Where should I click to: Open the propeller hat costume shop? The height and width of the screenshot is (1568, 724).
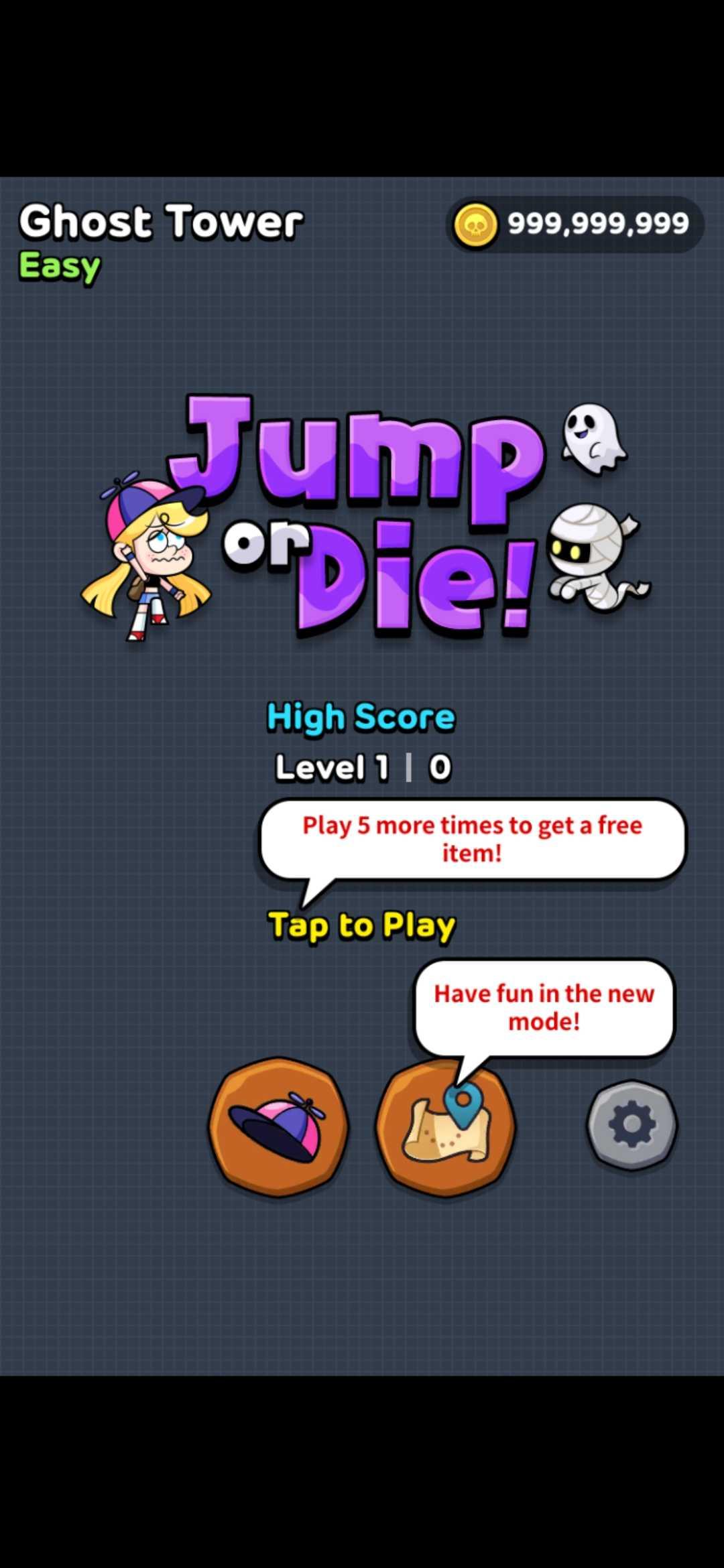click(x=279, y=1126)
